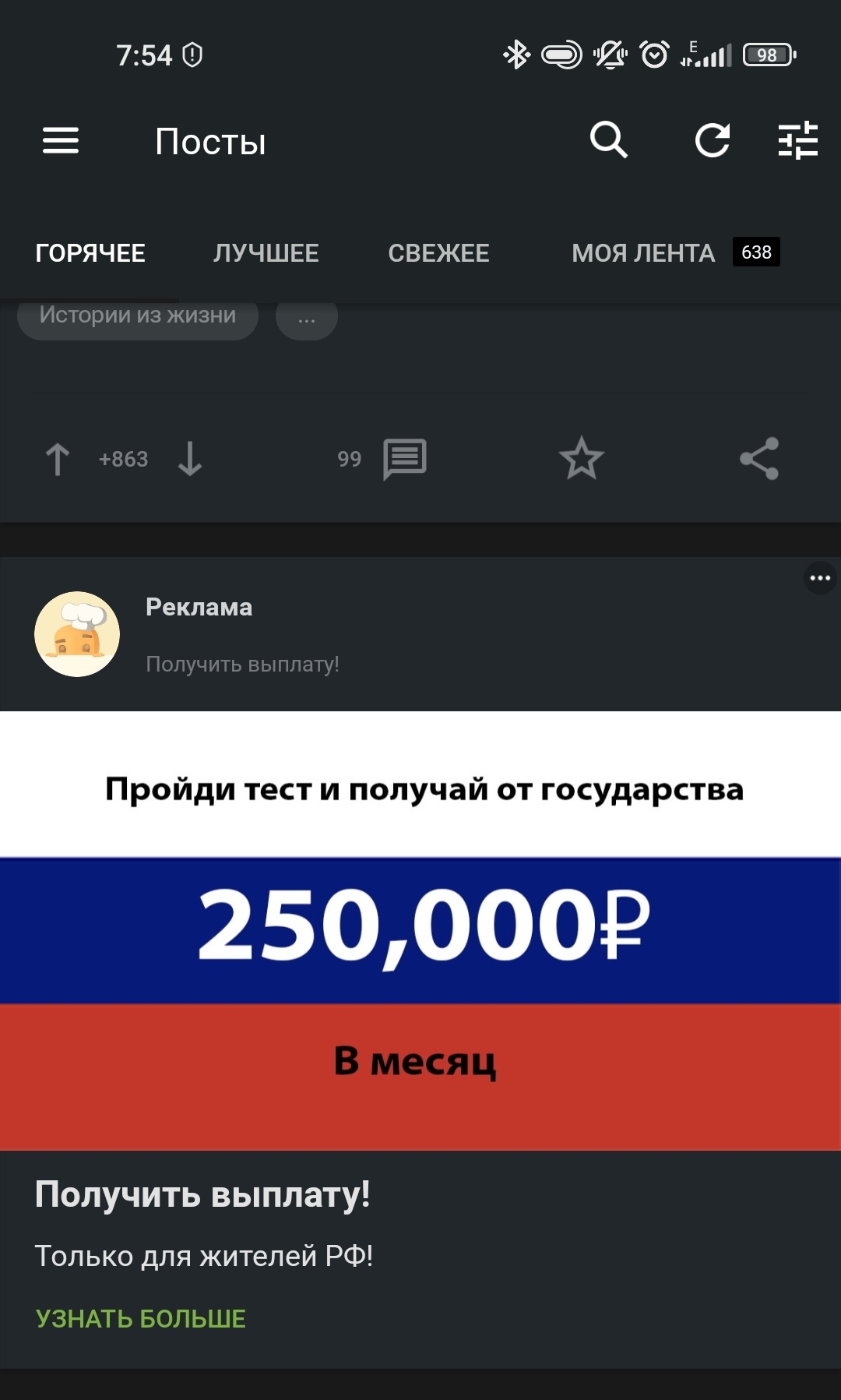Open search in Посты
The width and height of the screenshot is (841, 1400).
click(x=609, y=140)
